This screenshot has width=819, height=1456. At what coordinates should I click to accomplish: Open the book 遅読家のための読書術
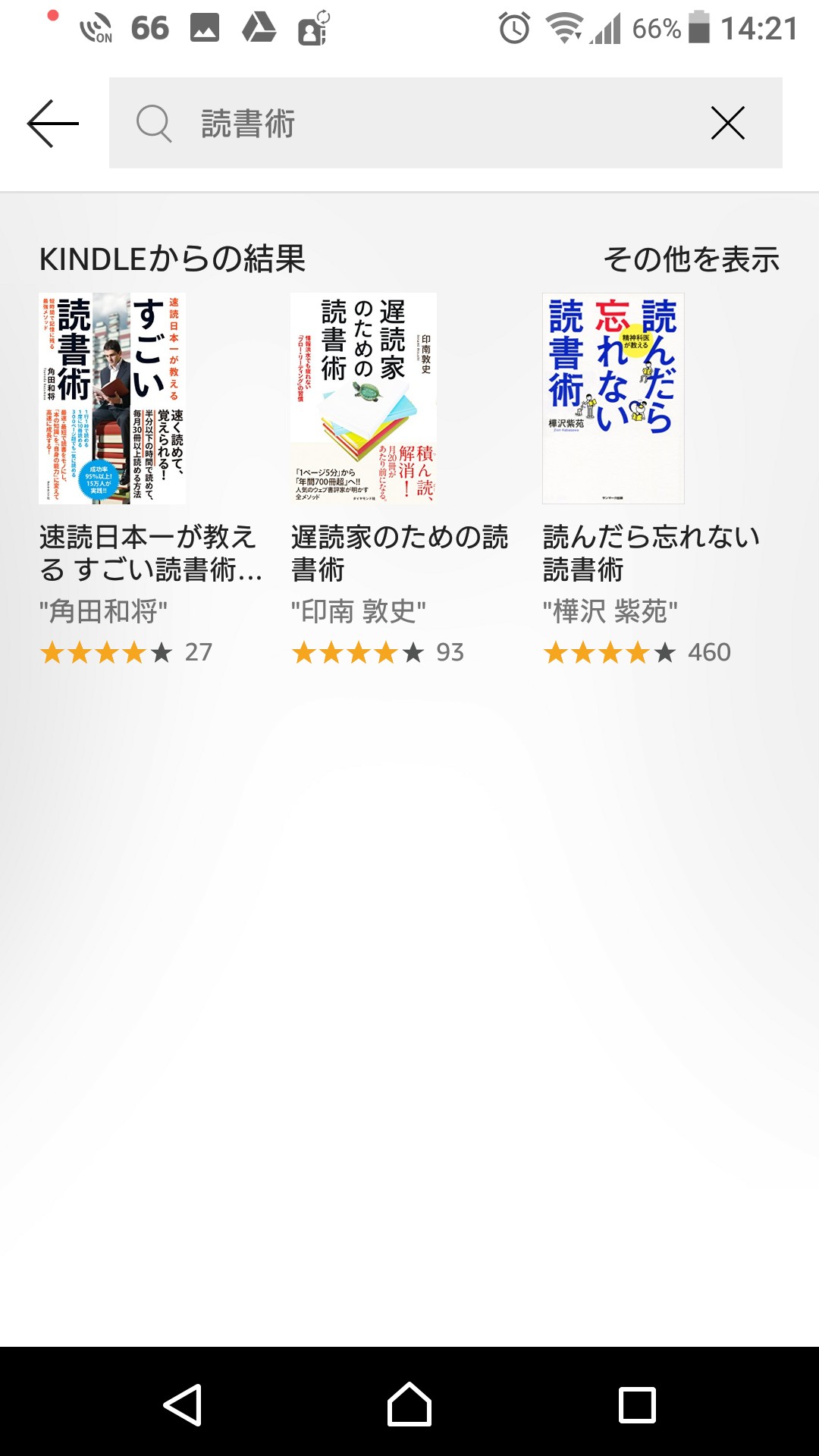(x=363, y=399)
